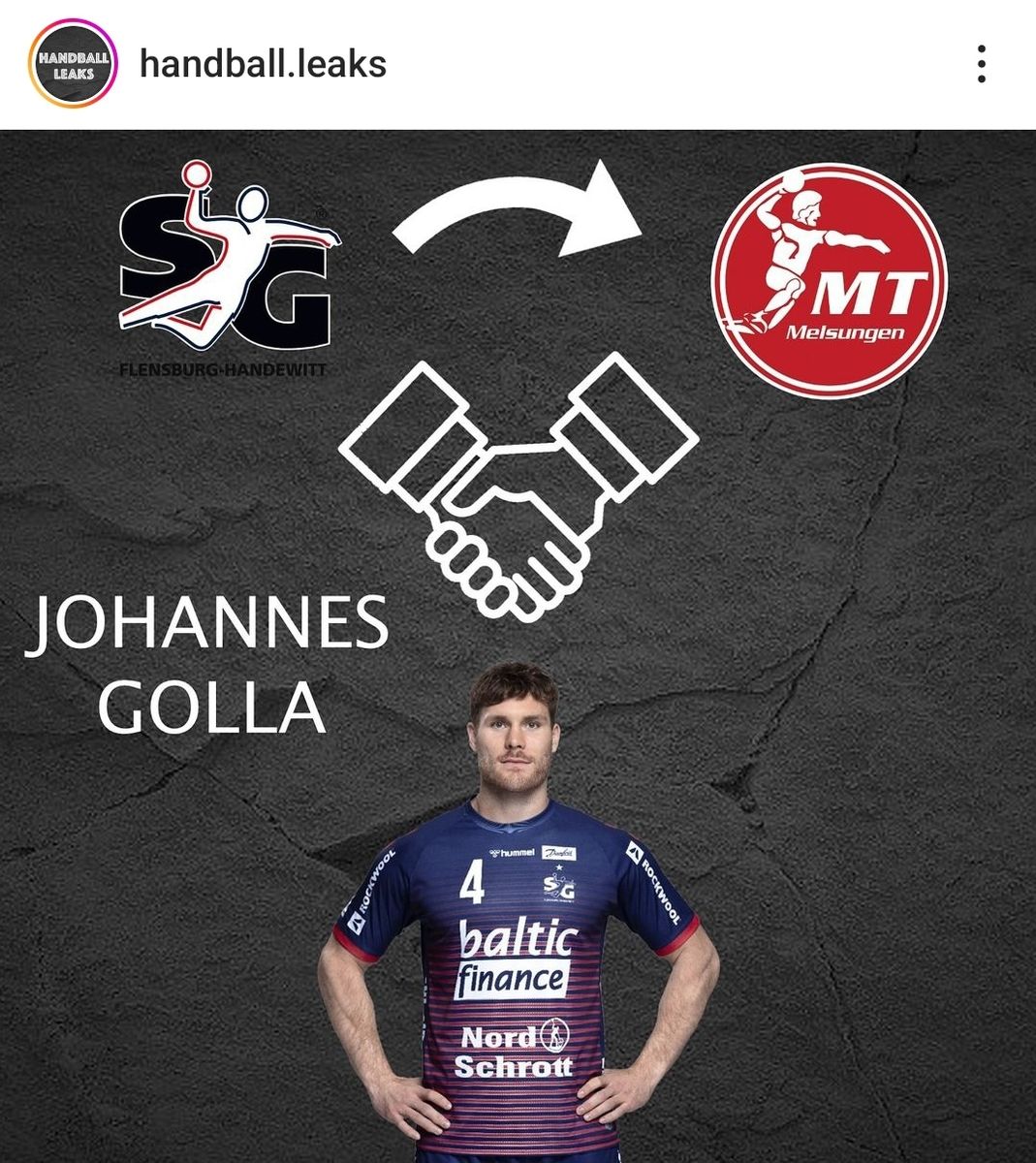Viewport: 1036px width, 1163px height.
Task: Open the handball.leaks profile picture
Action: tap(73, 64)
